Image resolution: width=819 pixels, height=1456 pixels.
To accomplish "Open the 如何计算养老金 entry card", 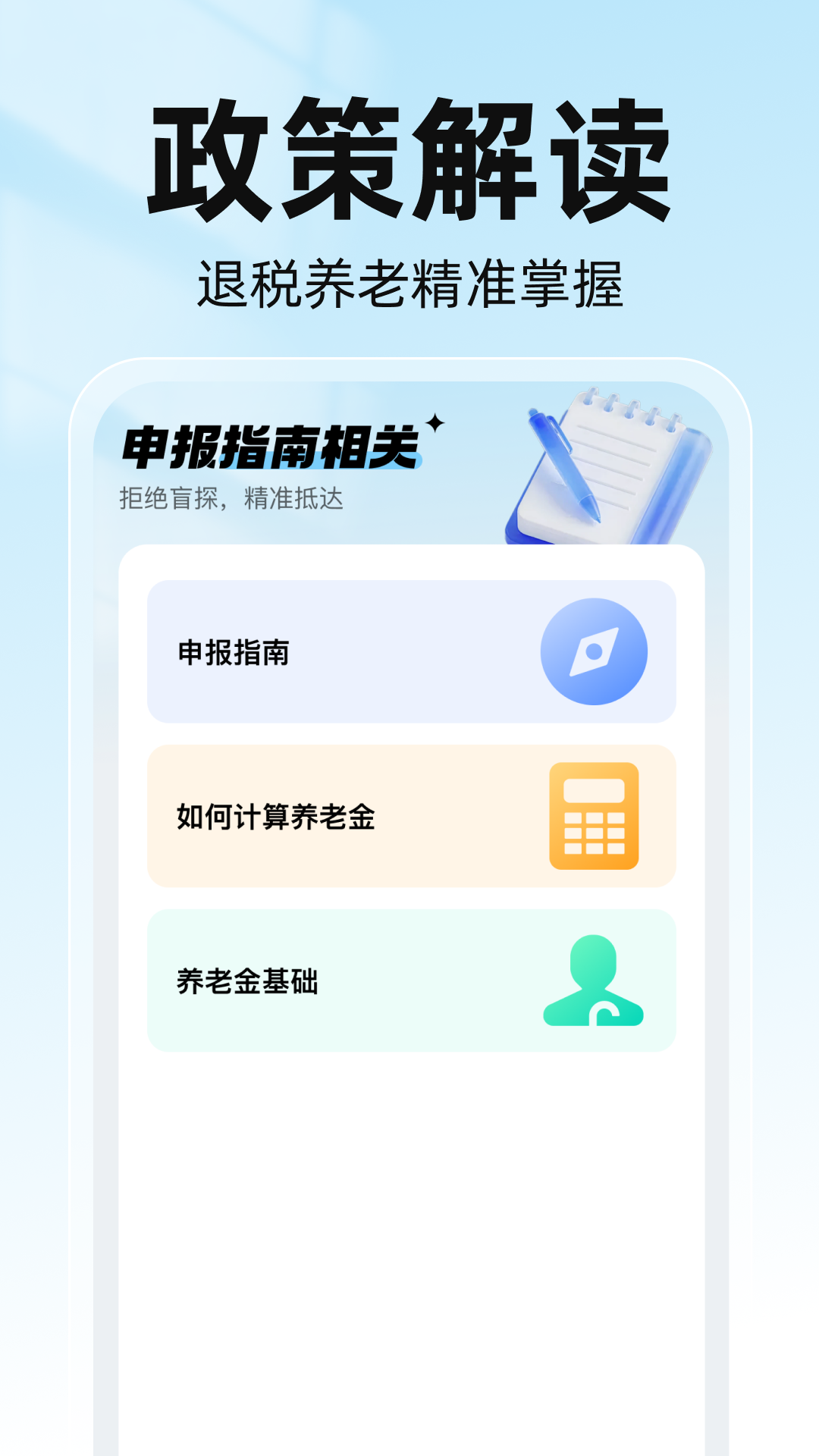I will pos(409,817).
